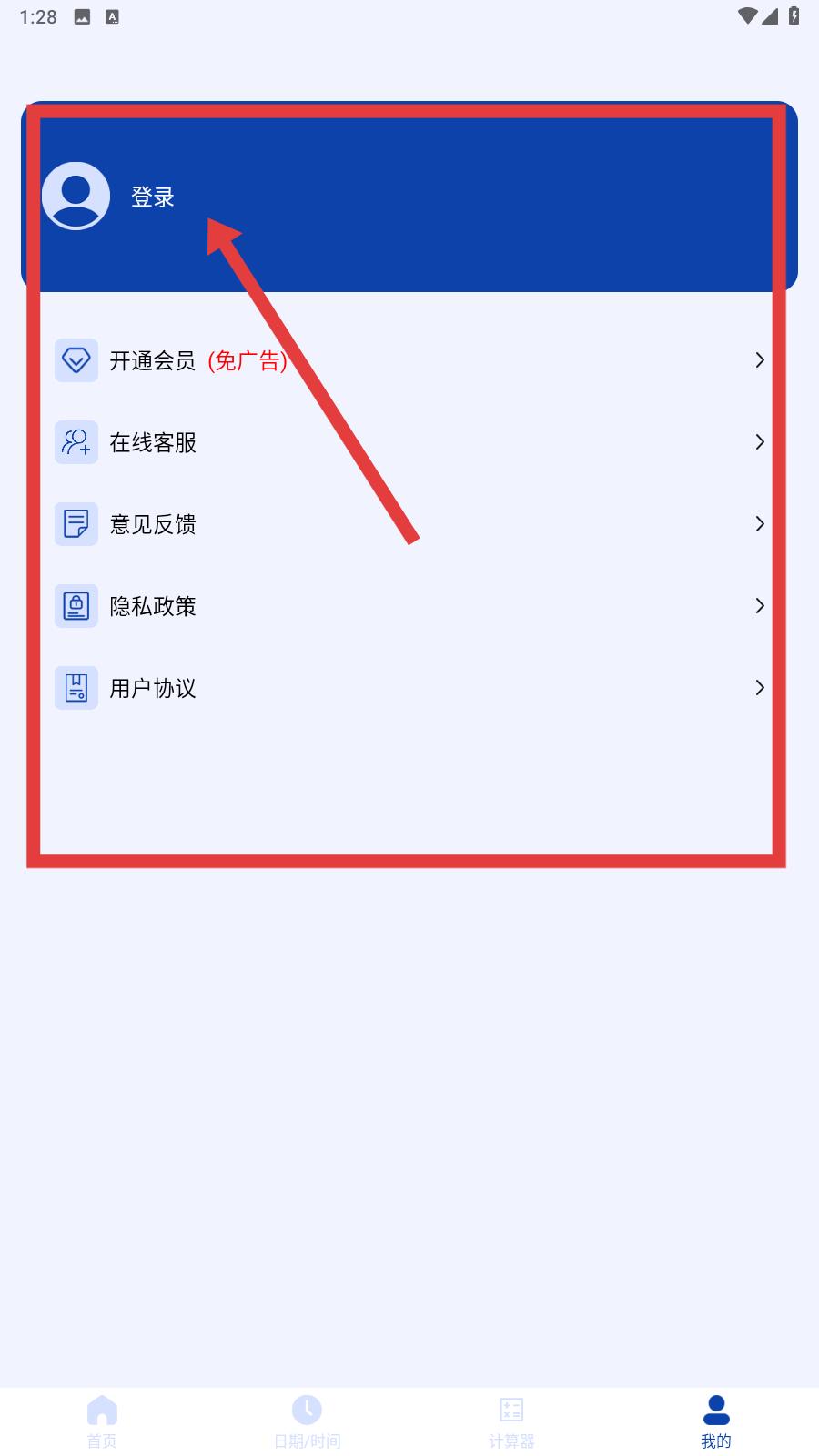View the 用户协议 user agreement

(409, 688)
